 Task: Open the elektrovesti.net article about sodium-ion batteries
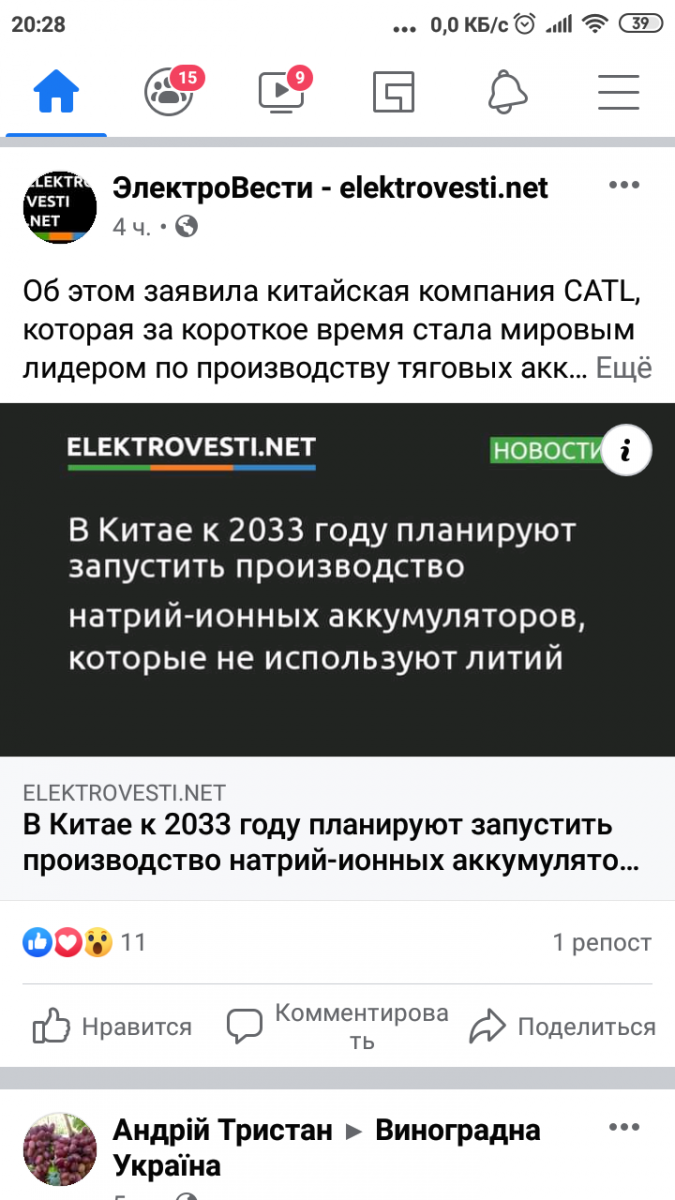337,827
